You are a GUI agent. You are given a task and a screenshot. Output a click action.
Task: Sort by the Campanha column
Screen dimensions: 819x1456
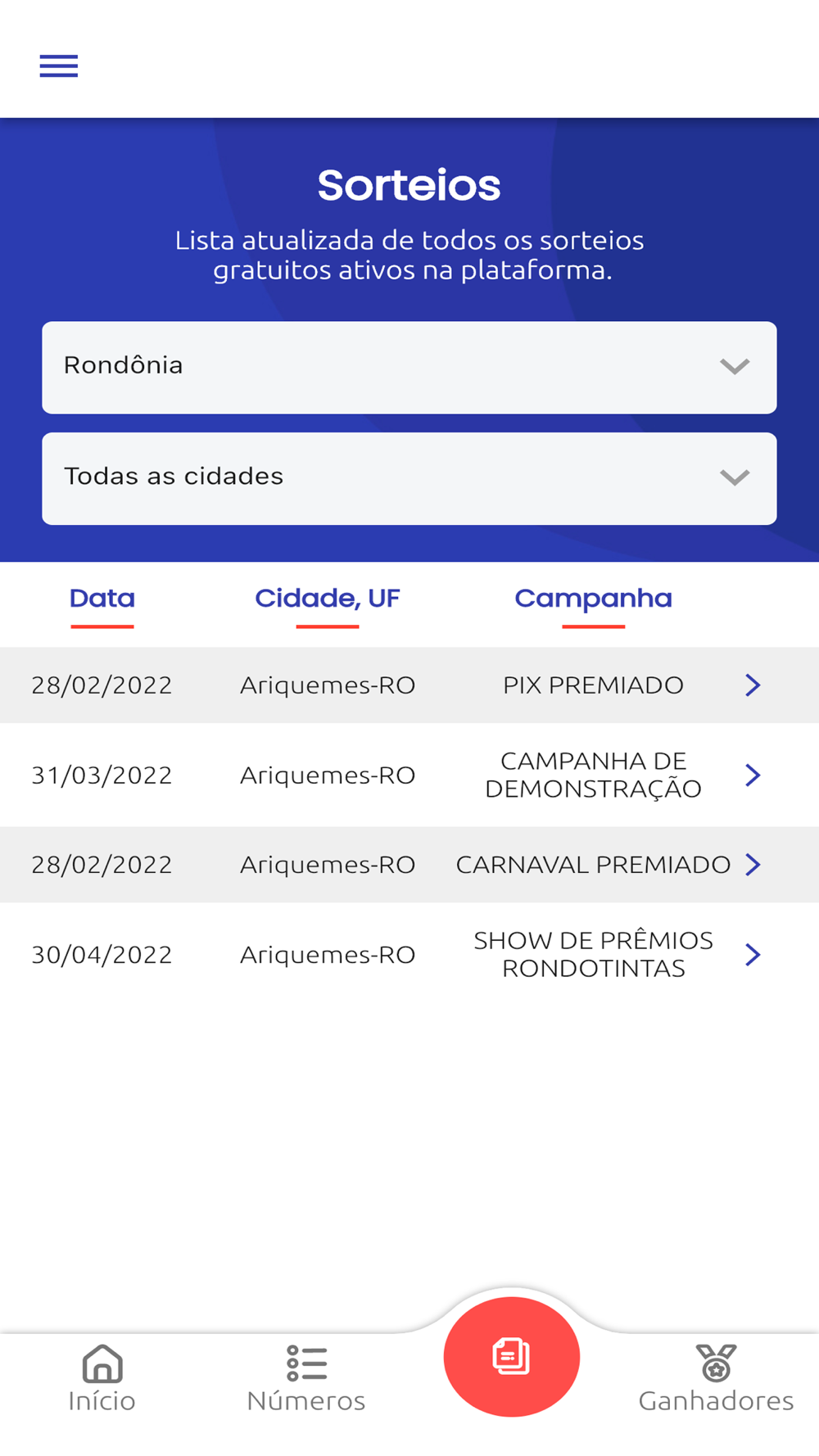[593, 599]
